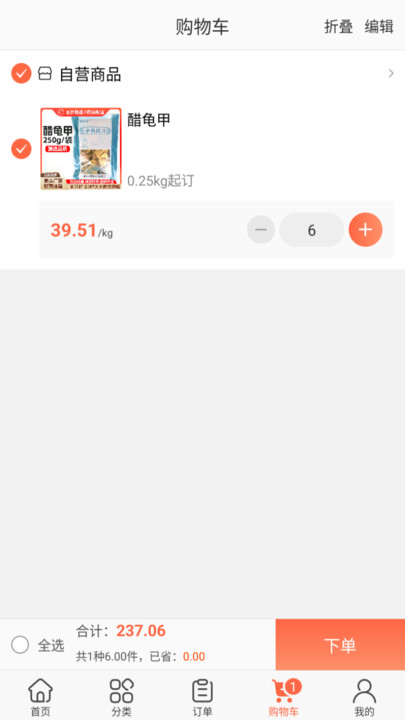Open the 醋龟甲 product image

tap(81, 148)
